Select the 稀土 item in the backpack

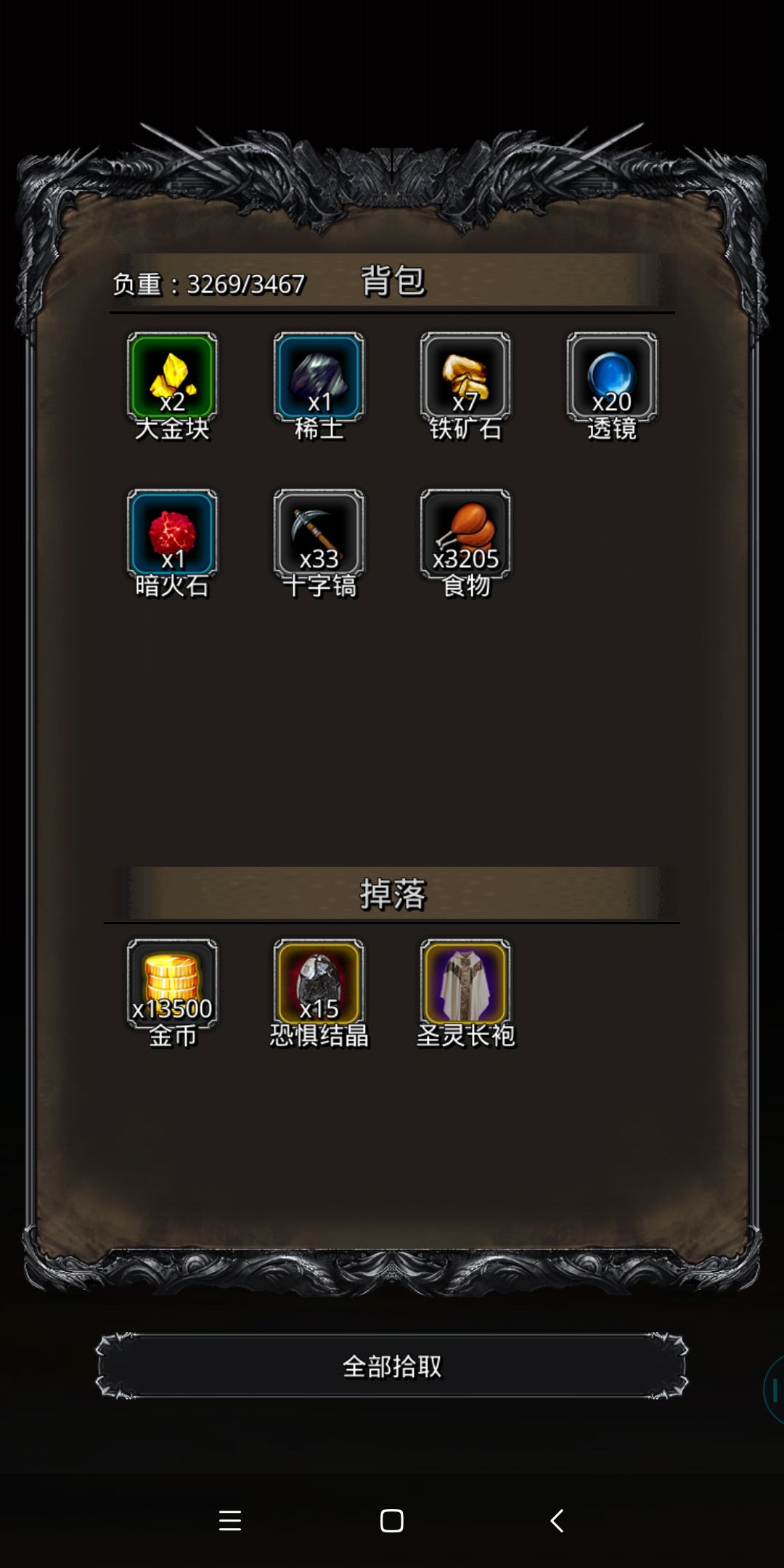point(319,377)
